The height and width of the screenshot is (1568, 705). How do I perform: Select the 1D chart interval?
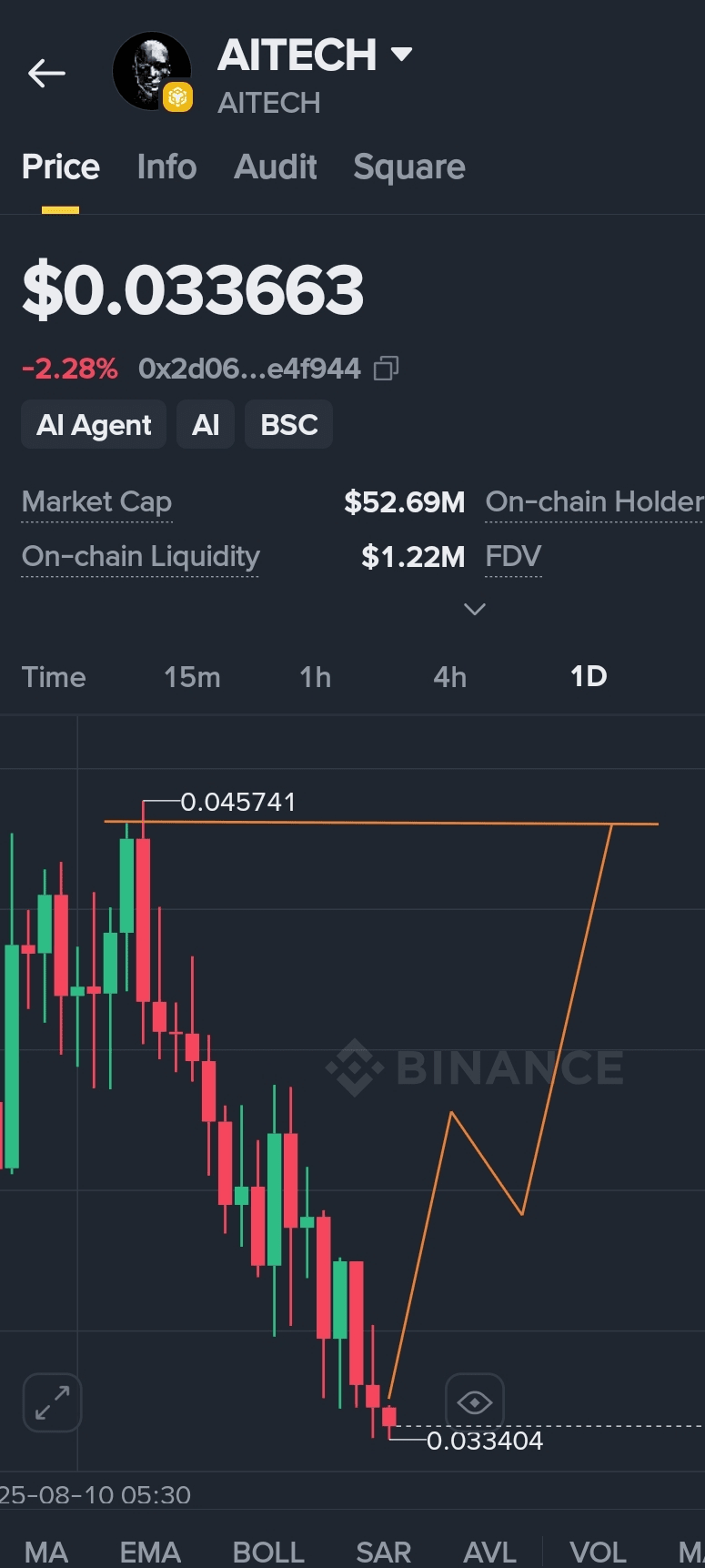(589, 677)
